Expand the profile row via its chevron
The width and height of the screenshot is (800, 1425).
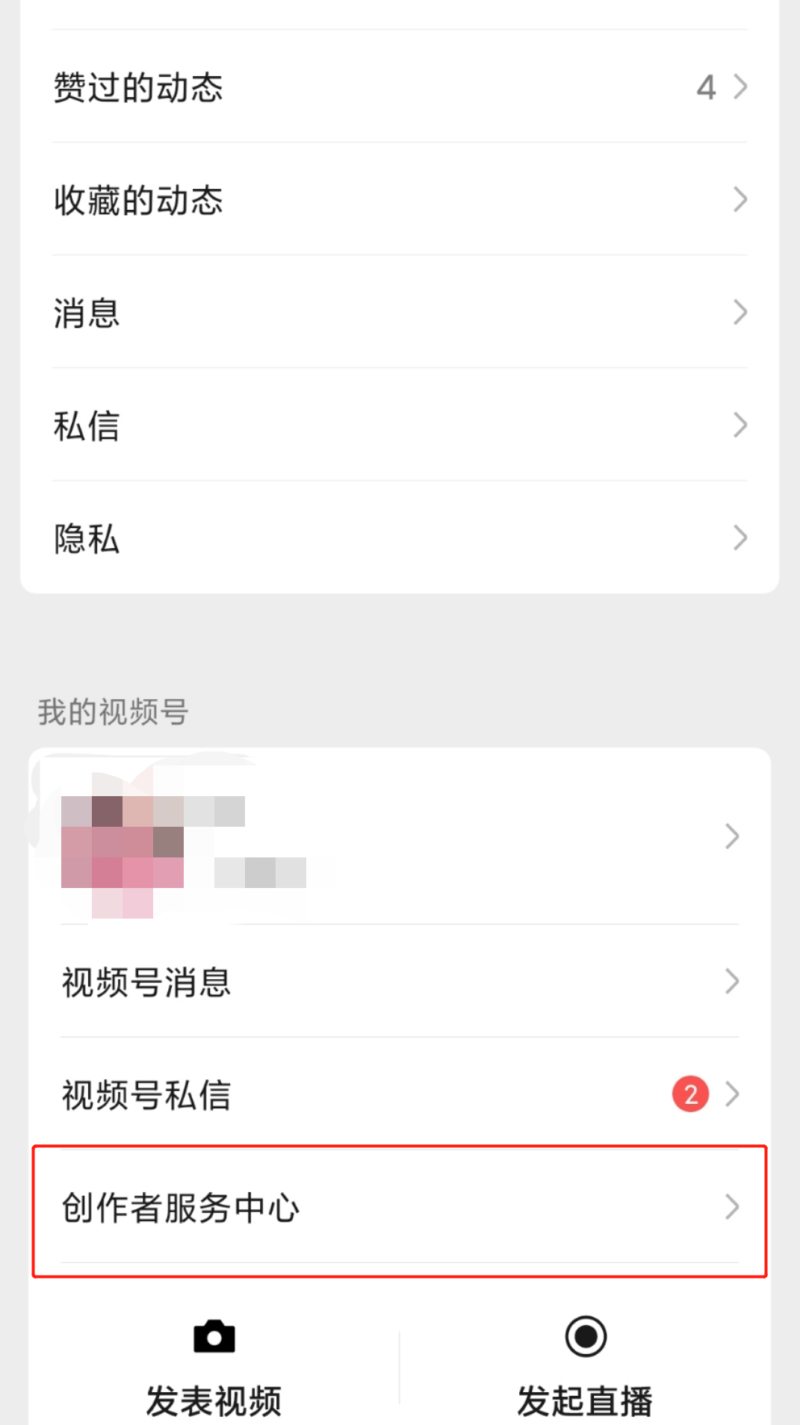pyautogui.click(x=731, y=837)
